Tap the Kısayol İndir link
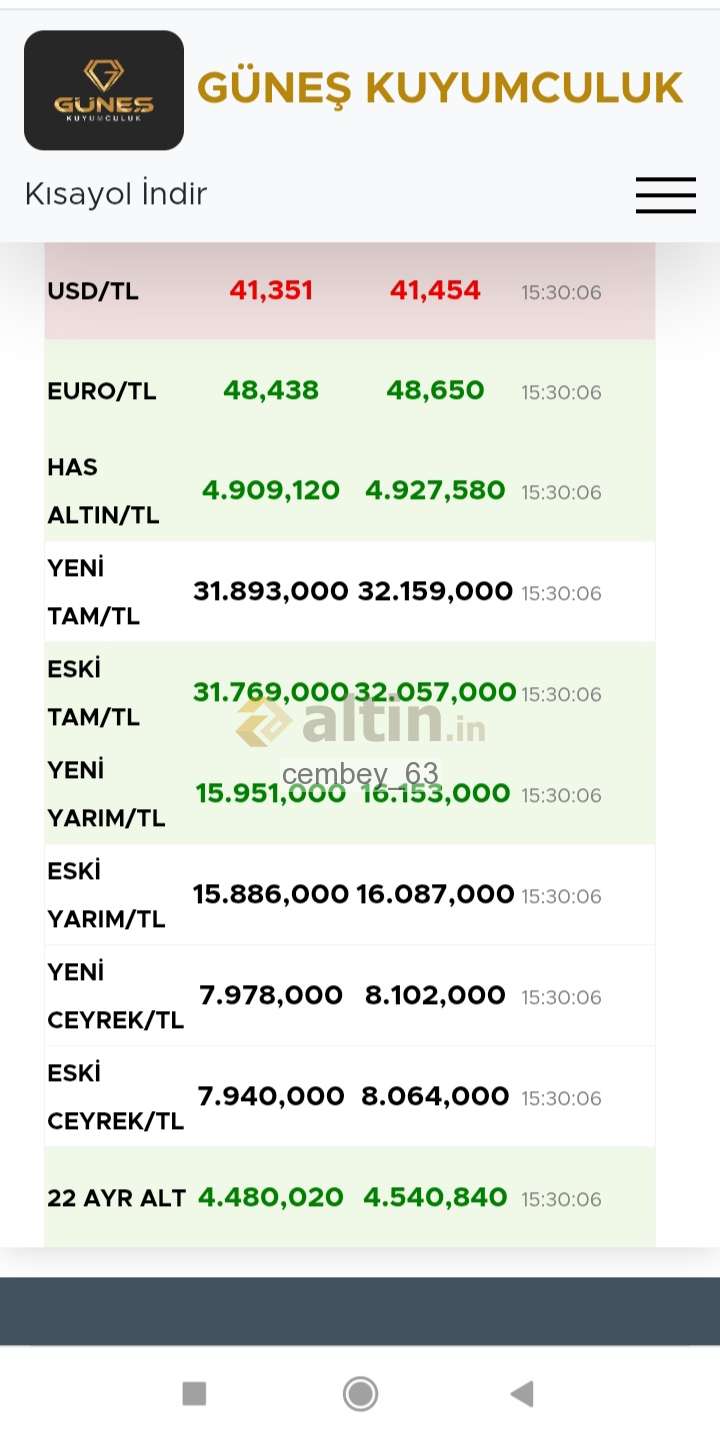This screenshot has height=1441, width=720. pyautogui.click(x=116, y=194)
